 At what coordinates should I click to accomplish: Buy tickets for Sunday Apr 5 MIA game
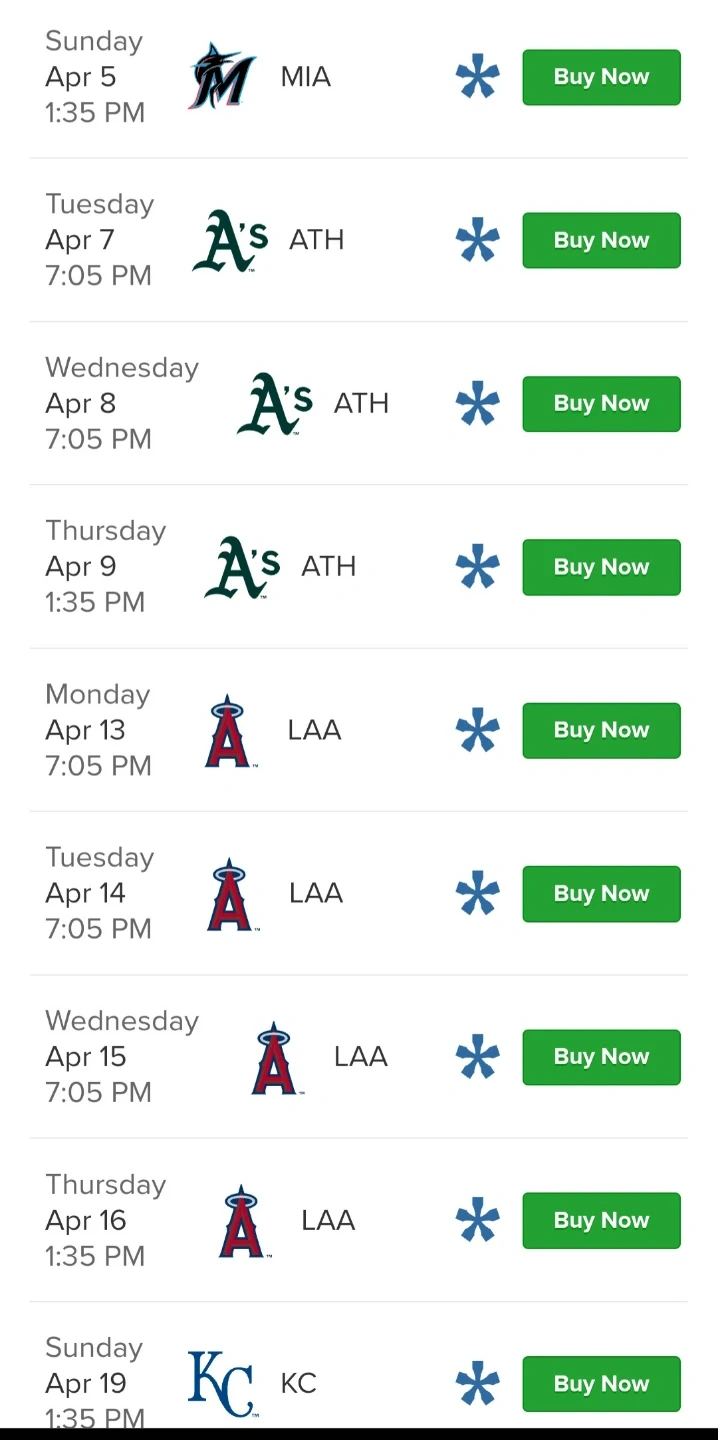[601, 77]
